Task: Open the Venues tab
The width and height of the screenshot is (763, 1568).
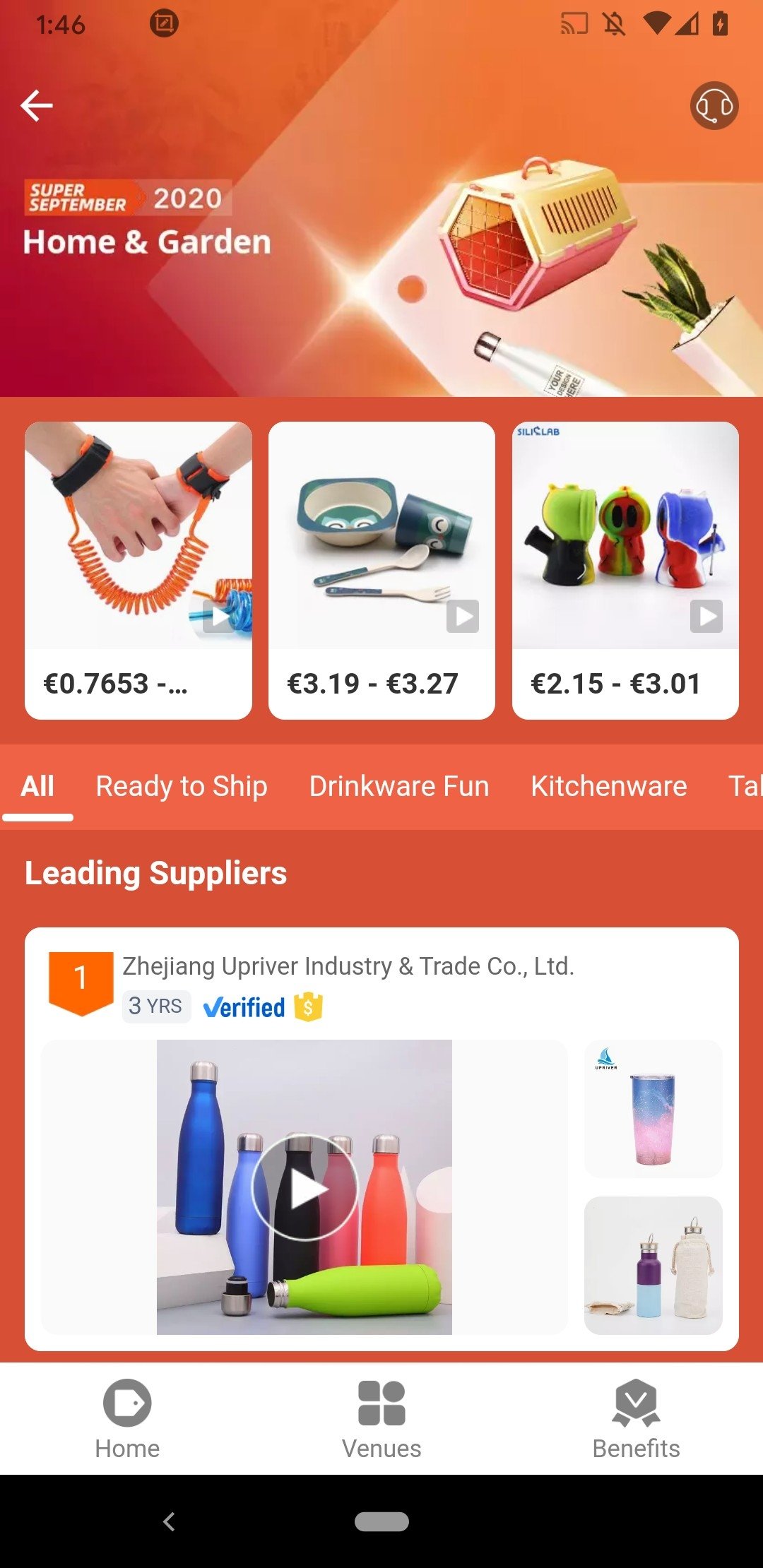Action: pos(381,1419)
